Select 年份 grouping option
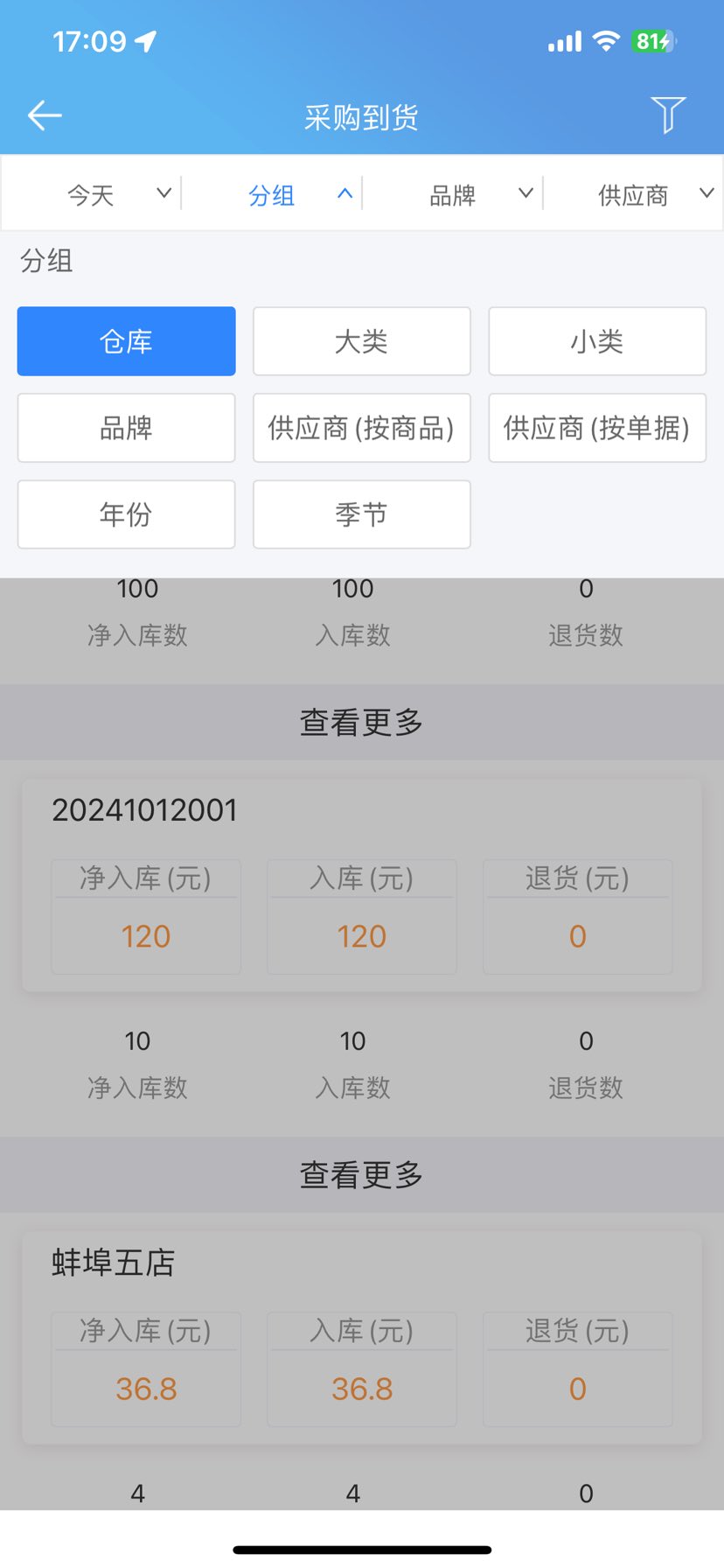The image size is (724, 1568). point(126,514)
